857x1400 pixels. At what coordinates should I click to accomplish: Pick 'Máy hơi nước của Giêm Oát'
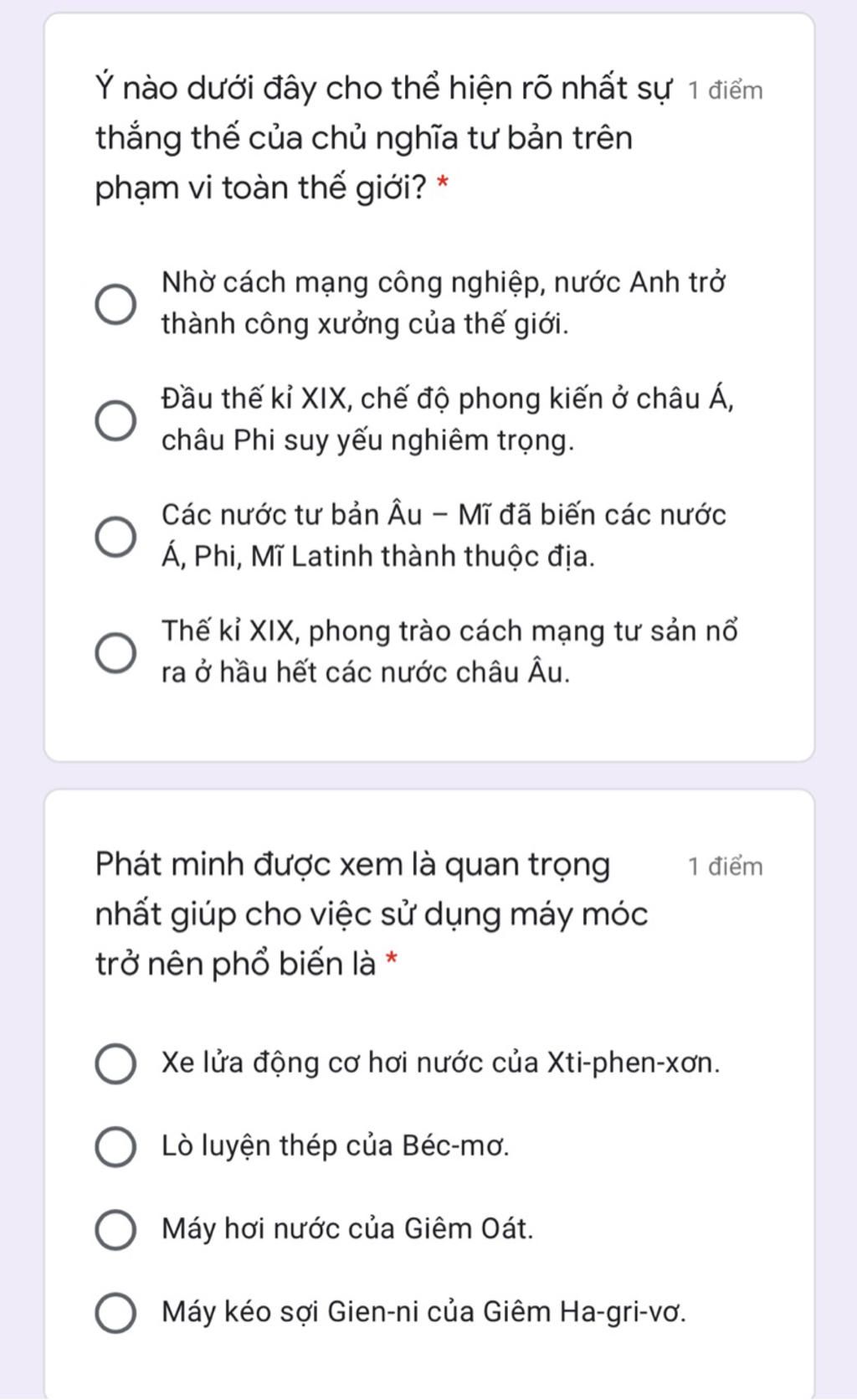(115, 1230)
